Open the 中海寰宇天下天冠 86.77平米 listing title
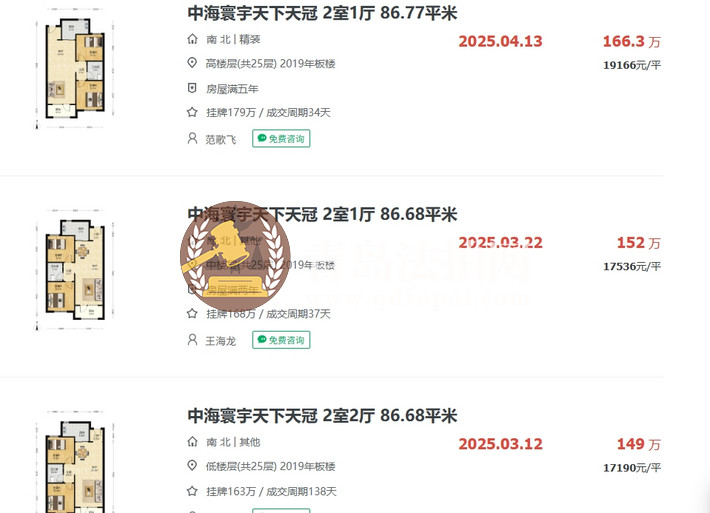Screen dimensions: 710x513 coord(322,13)
